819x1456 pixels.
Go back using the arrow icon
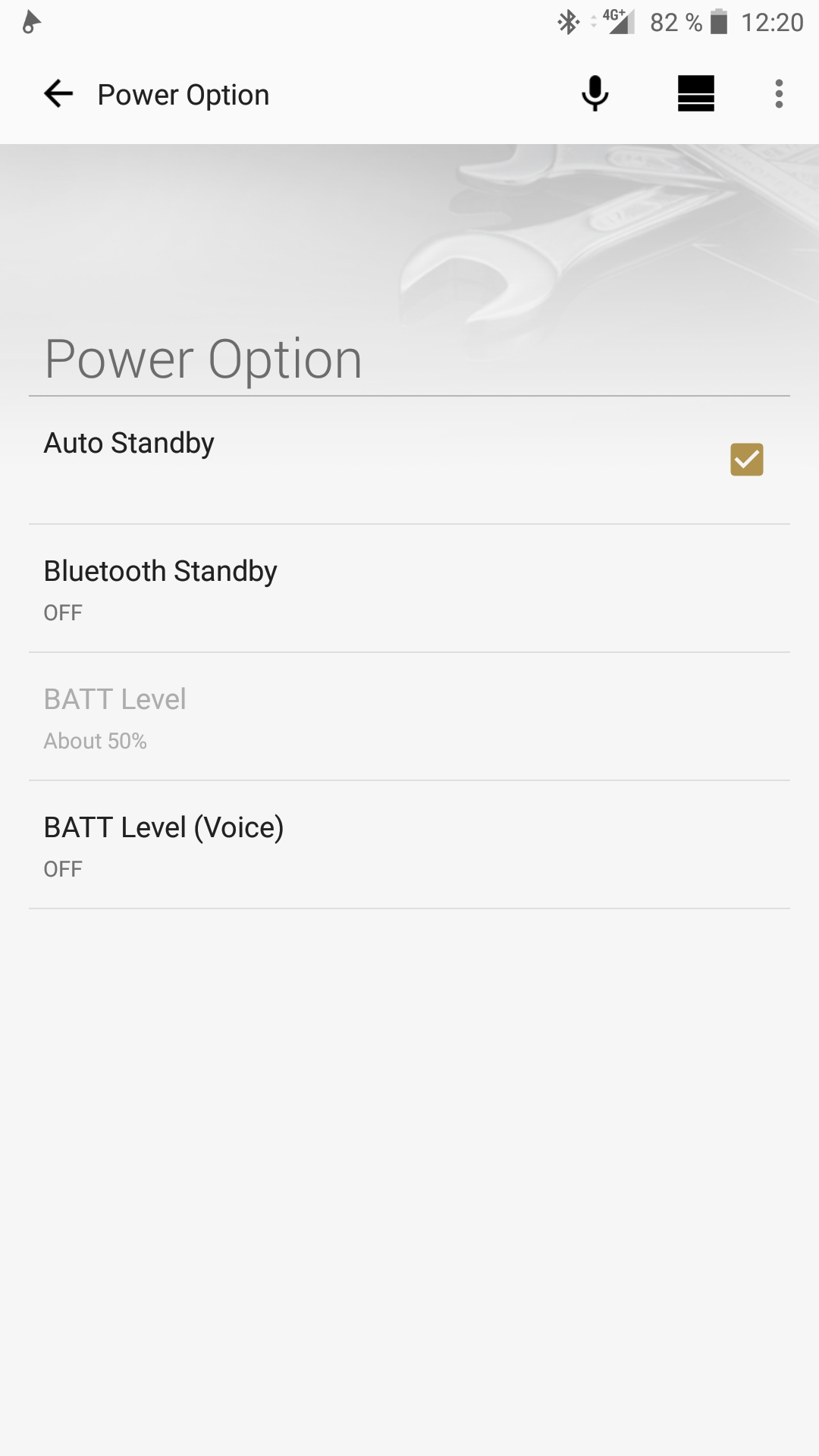pos(58,94)
